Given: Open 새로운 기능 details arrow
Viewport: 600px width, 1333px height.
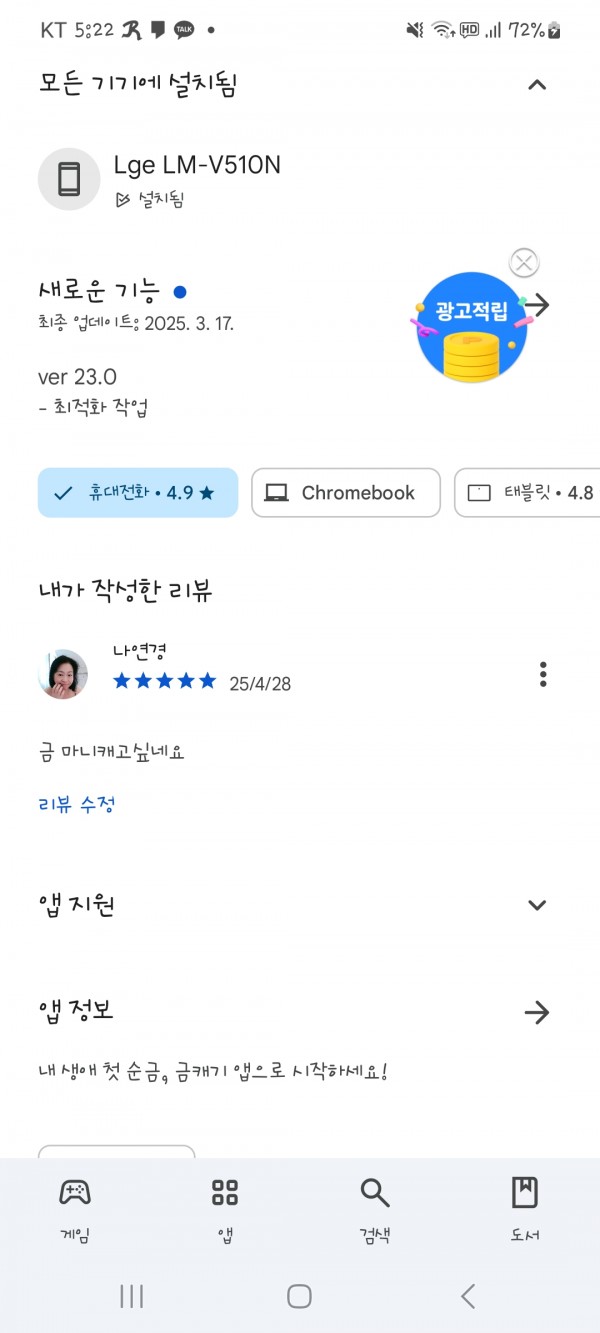Looking at the screenshot, I should [x=537, y=305].
